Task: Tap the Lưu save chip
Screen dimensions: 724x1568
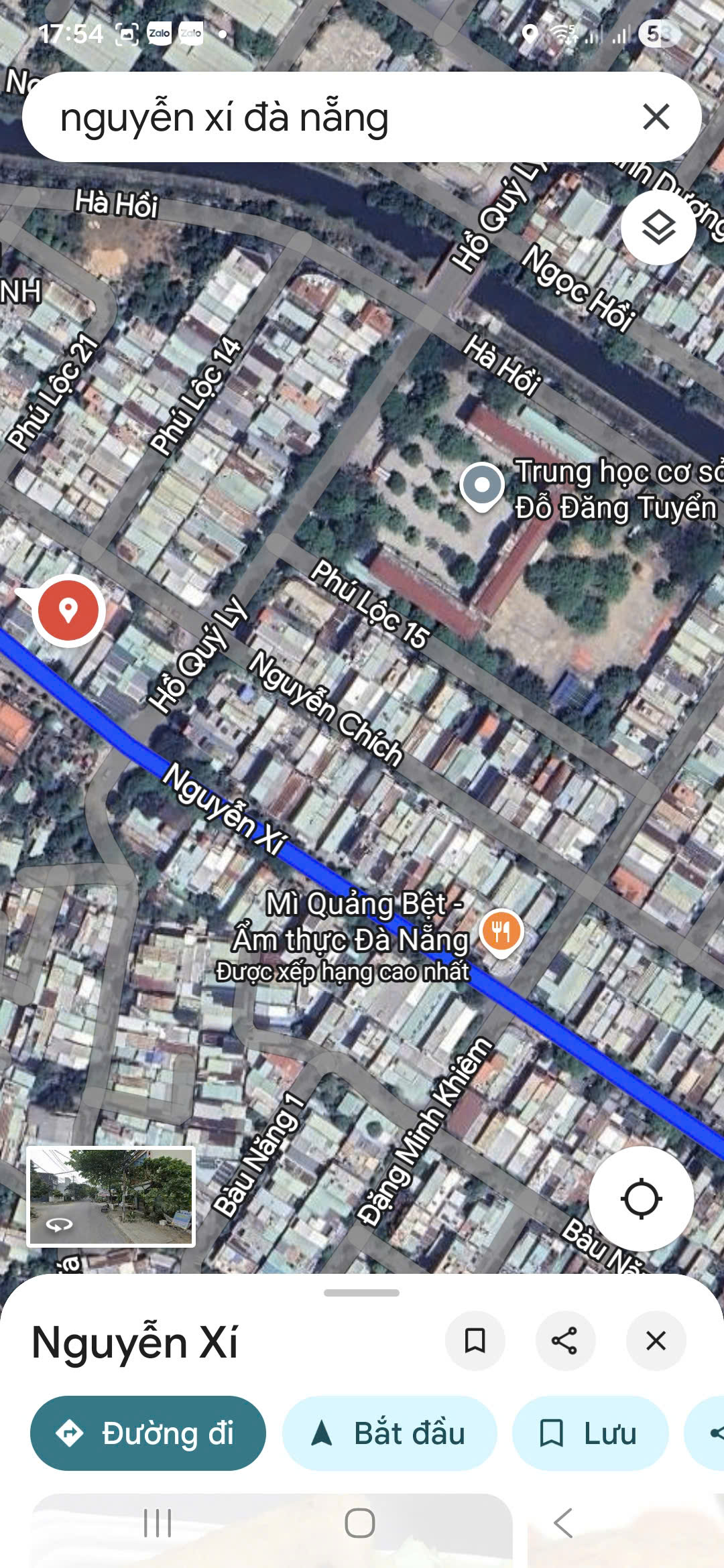Action: click(590, 1433)
